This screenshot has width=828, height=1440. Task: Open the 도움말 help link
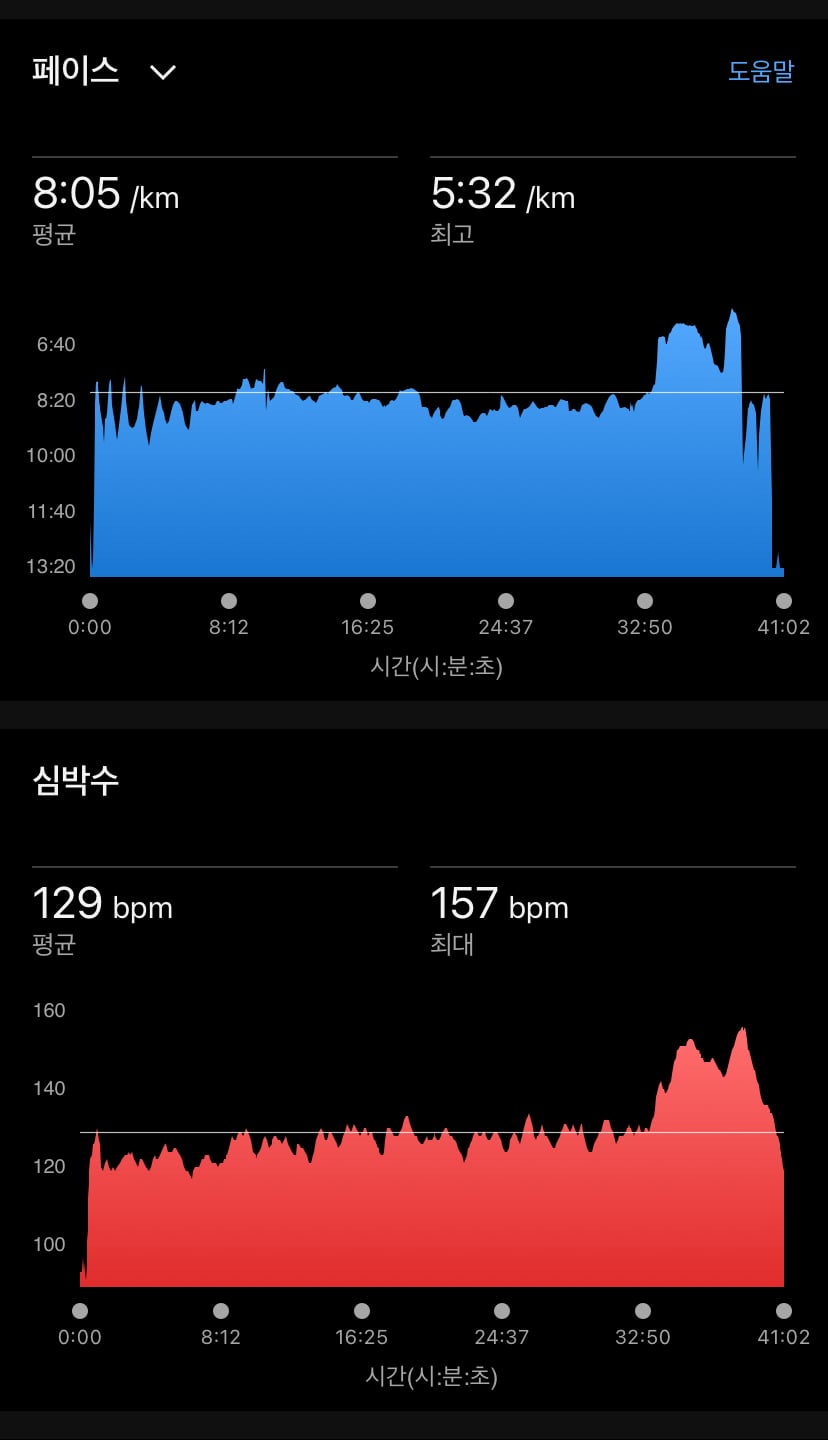(760, 72)
